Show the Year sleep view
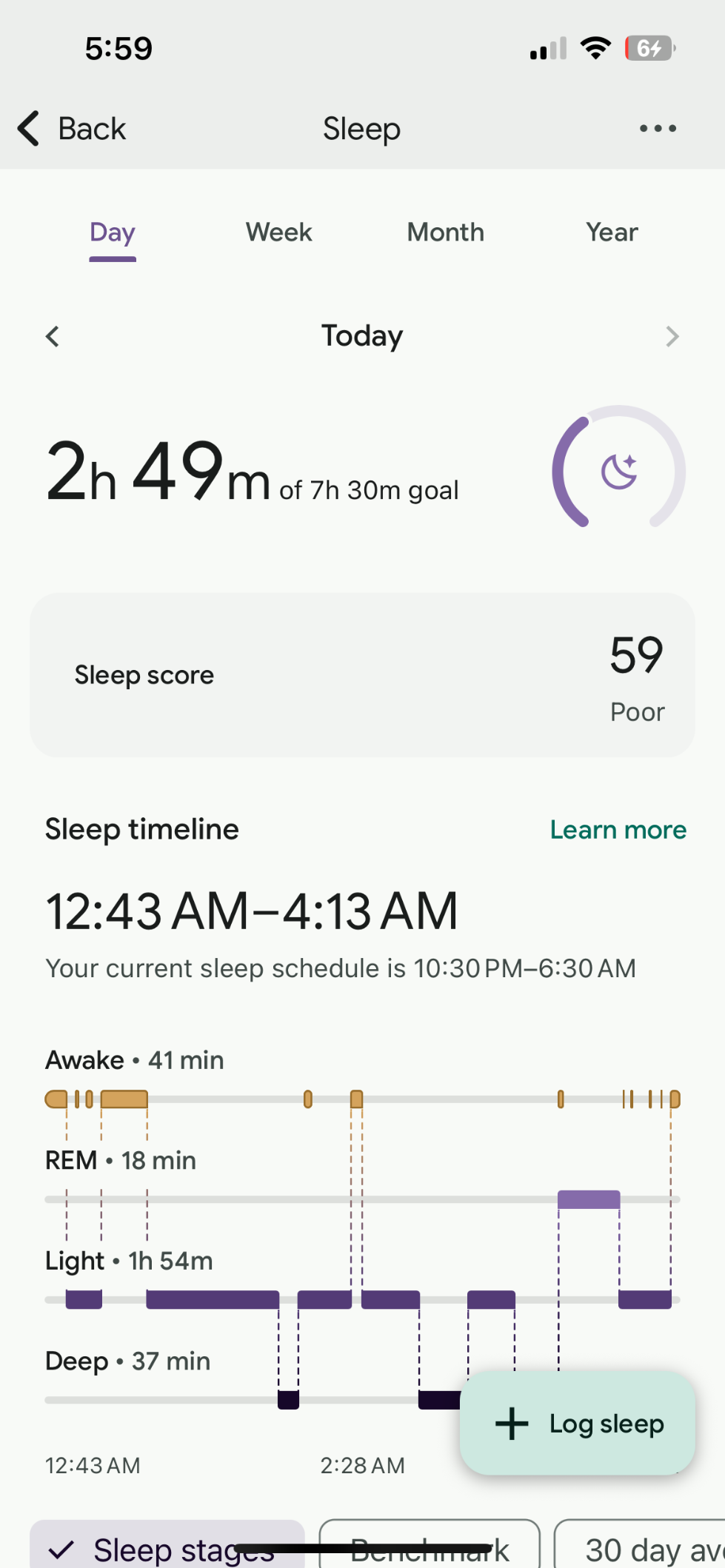Screen dimensions: 725x1568 pos(612,233)
